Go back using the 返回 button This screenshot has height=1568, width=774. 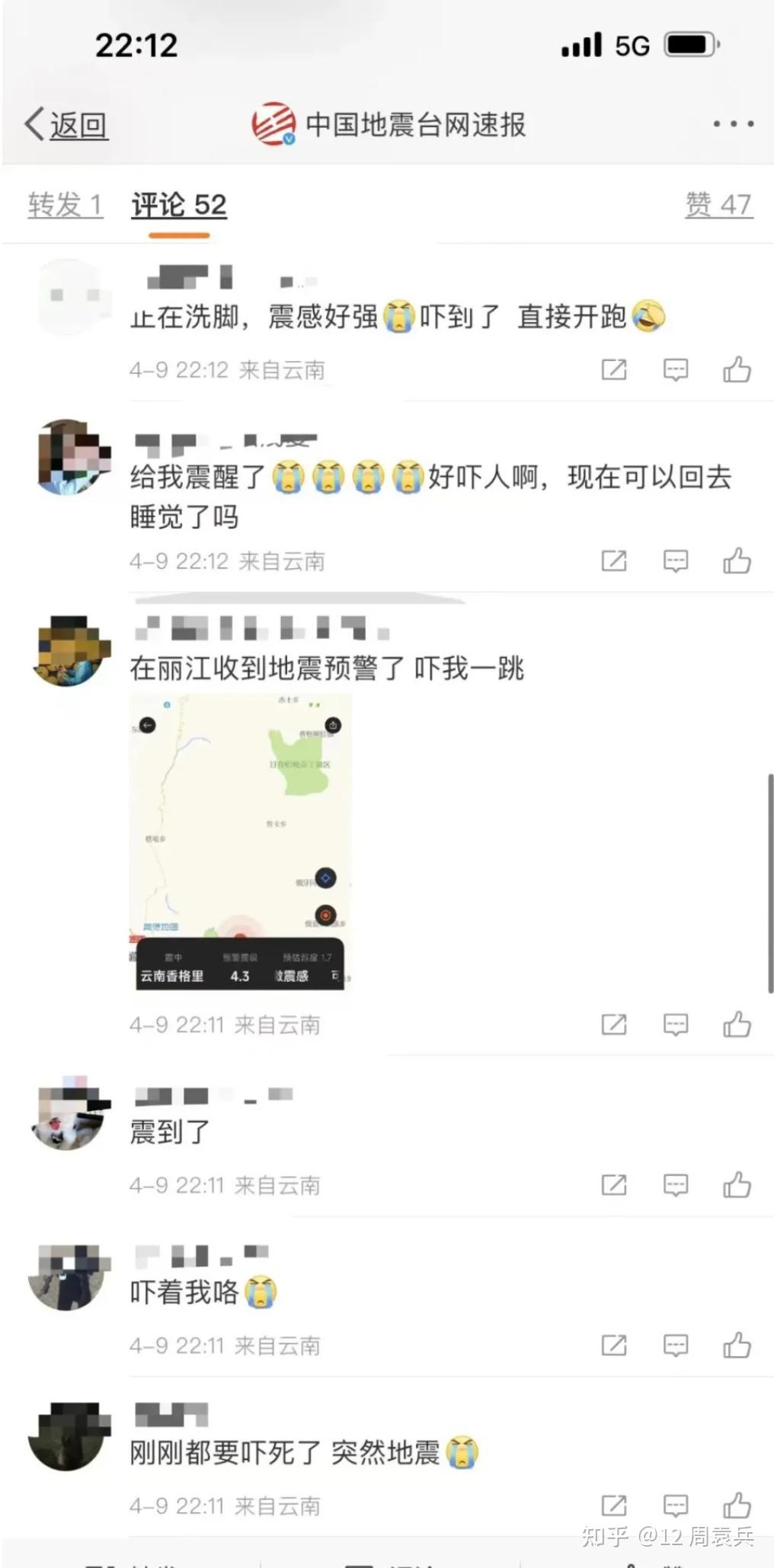pos(67,125)
